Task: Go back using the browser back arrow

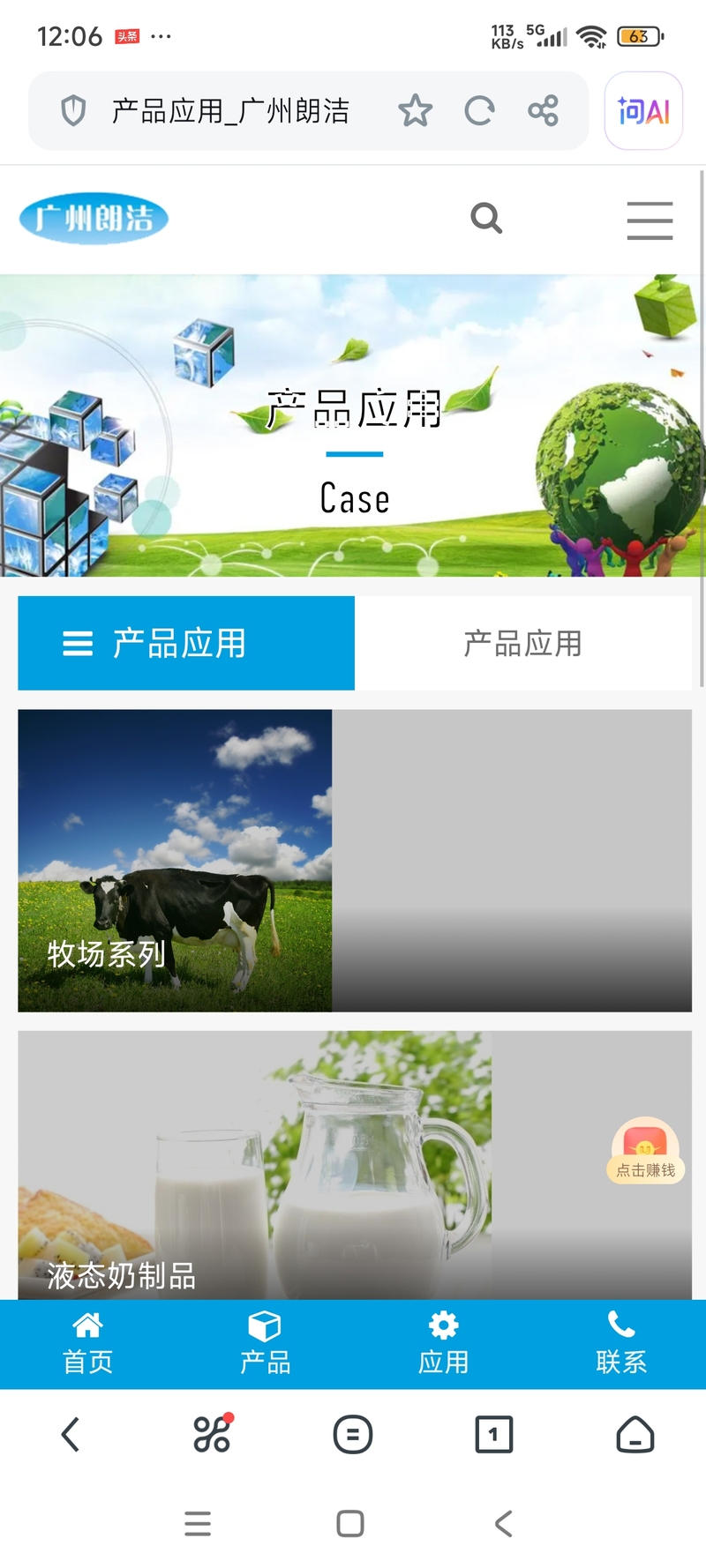Action: point(71,1435)
